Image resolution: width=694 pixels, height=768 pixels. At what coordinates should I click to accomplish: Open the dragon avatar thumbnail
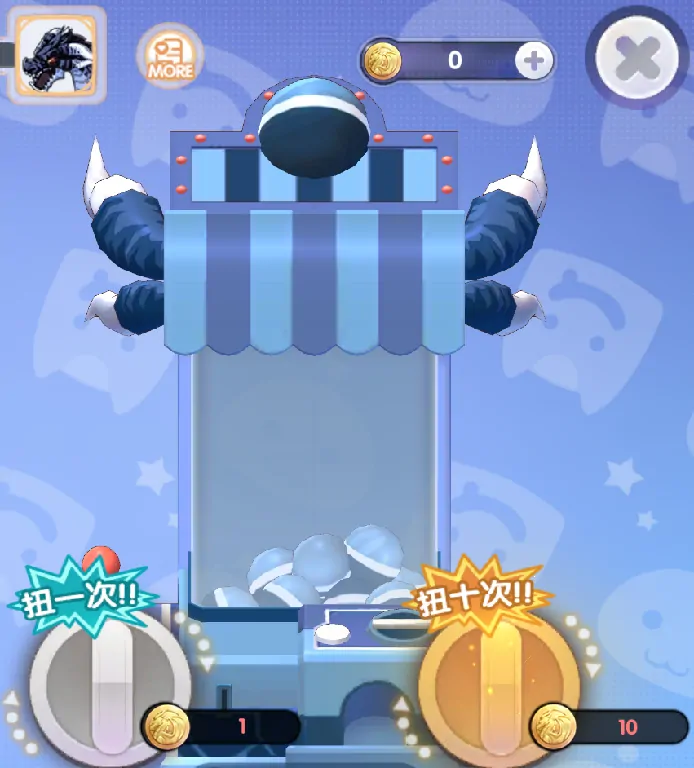56,56
